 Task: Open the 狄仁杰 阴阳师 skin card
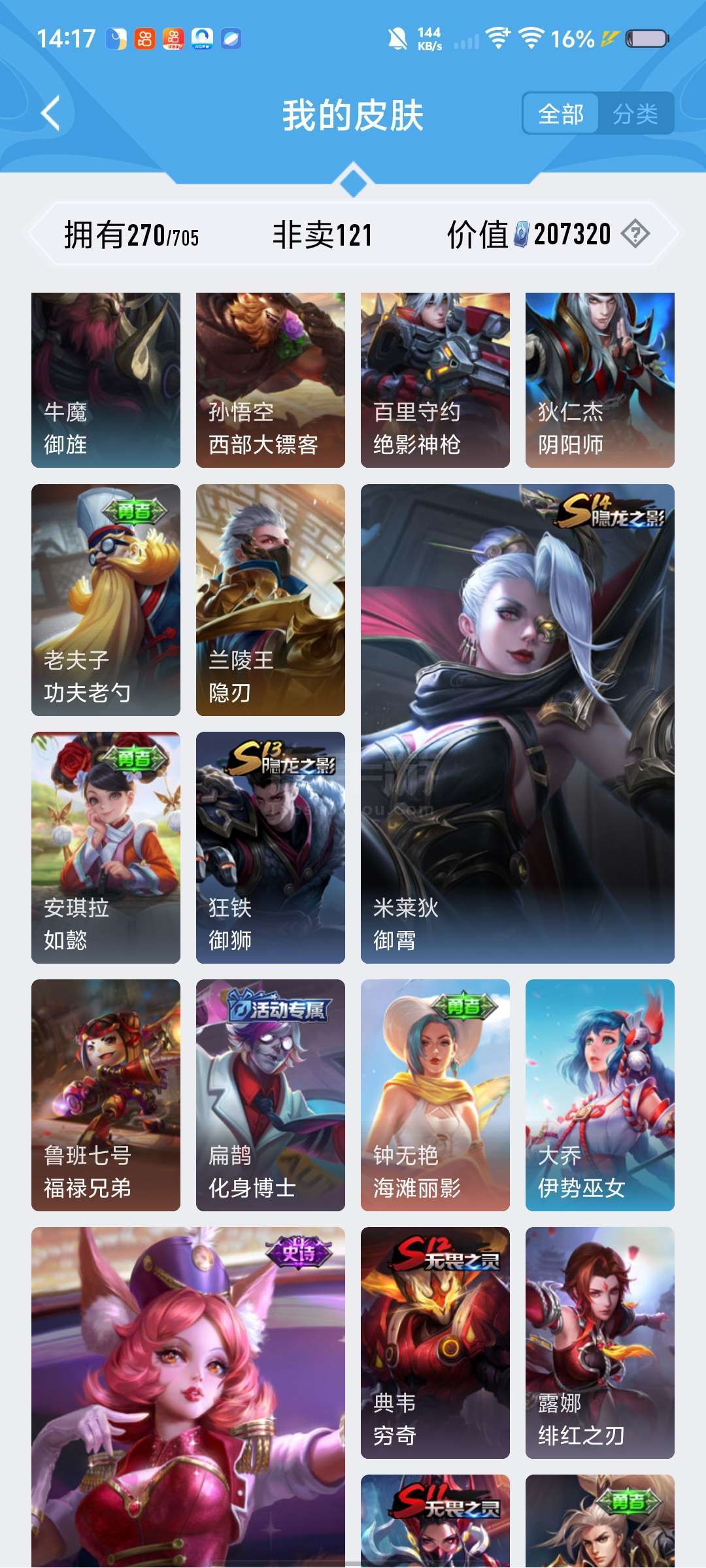(x=600, y=380)
